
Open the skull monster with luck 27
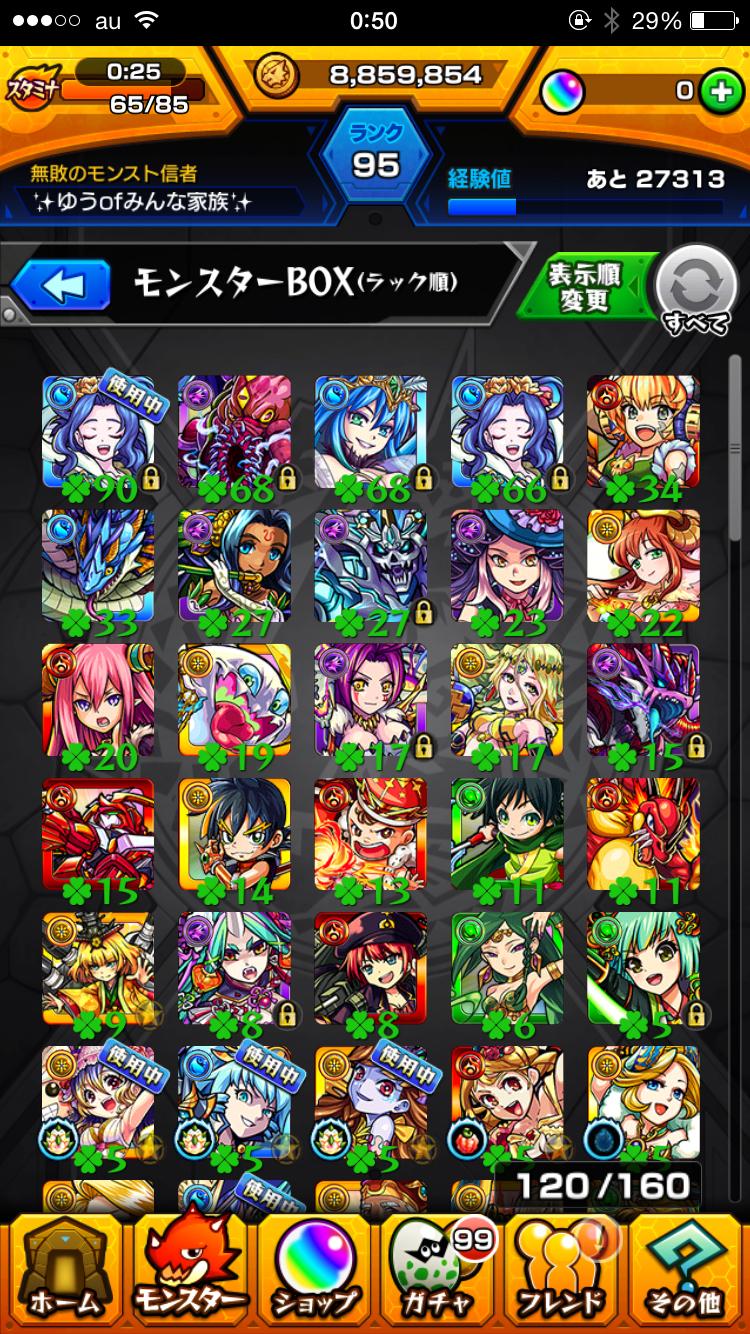(370, 566)
